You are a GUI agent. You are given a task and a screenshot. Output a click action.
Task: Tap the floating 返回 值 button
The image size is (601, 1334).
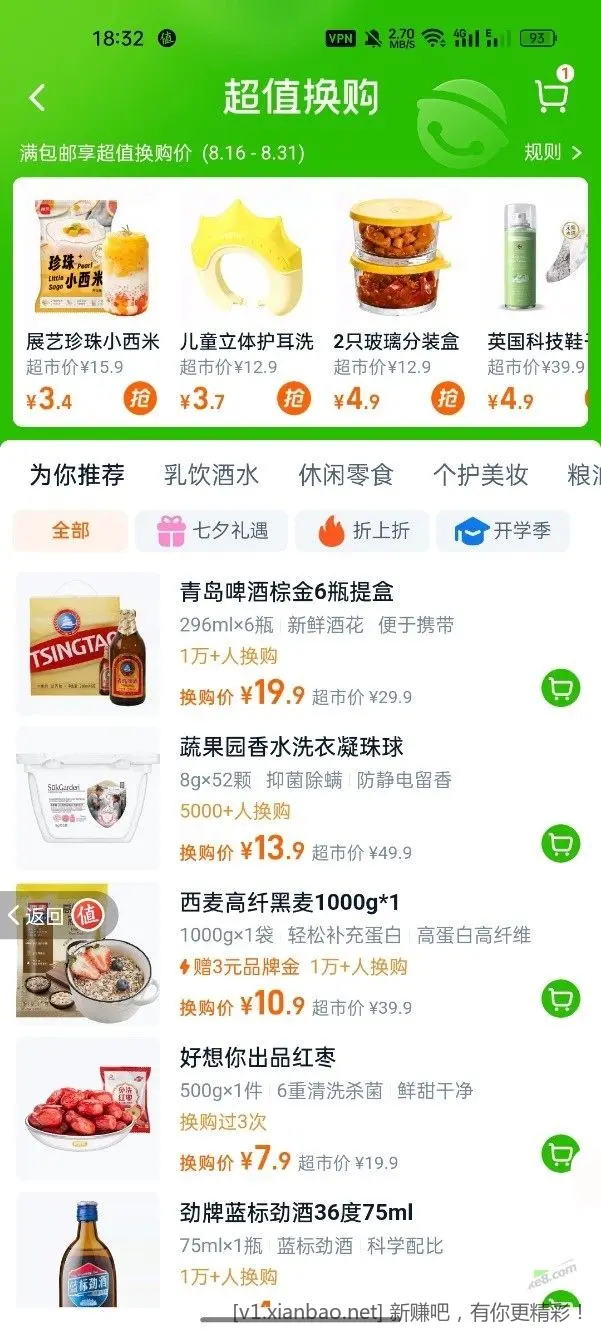[60, 914]
